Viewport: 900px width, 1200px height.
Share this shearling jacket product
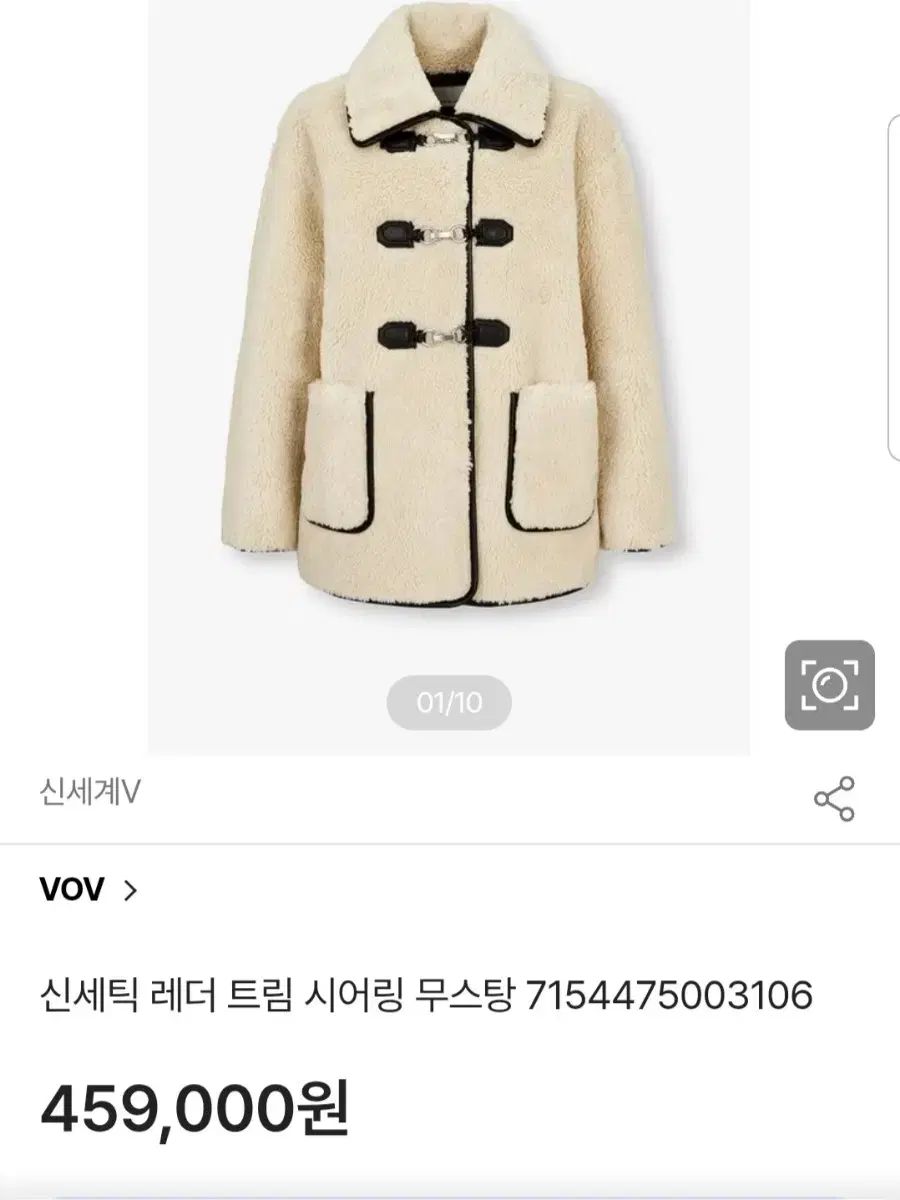coord(834,798)
